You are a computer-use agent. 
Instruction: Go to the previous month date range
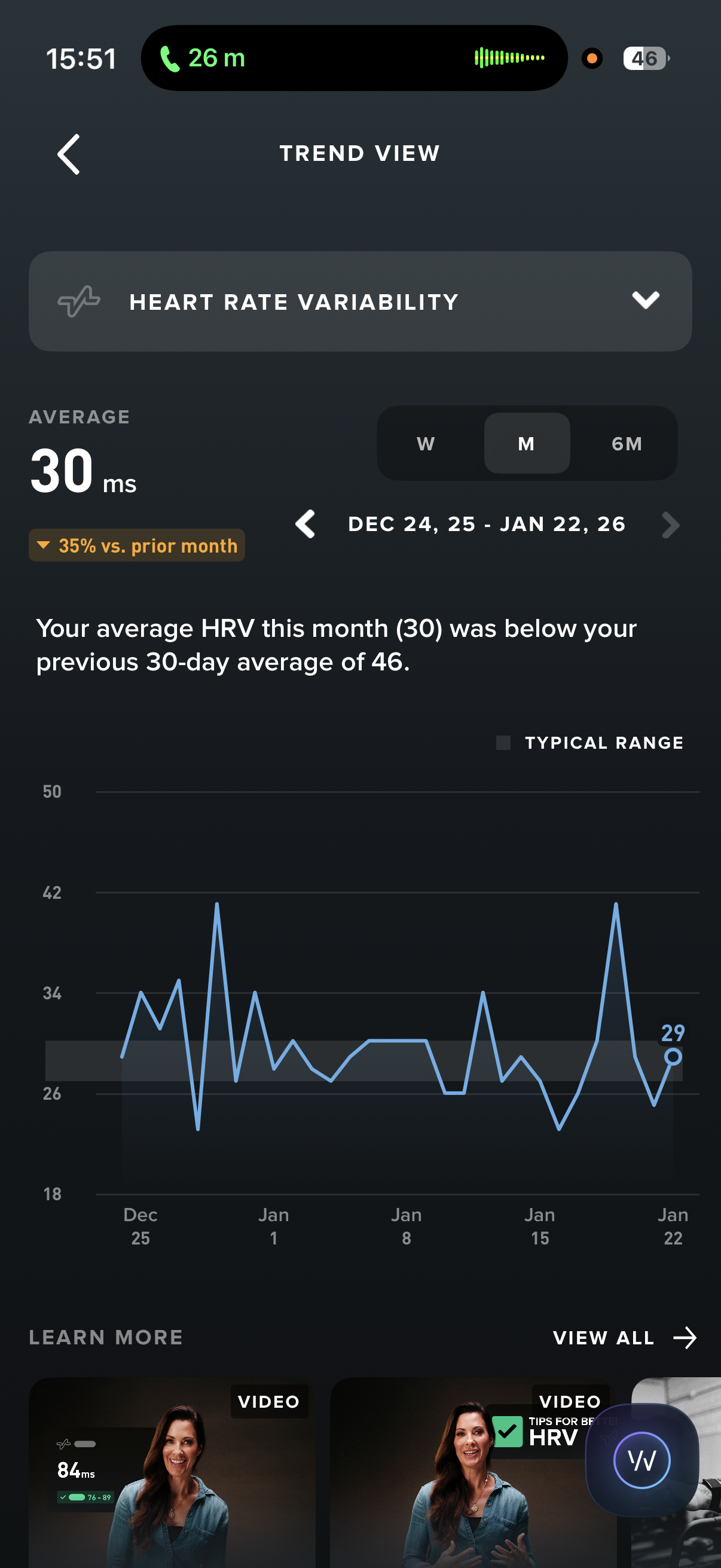click(305, 524)
